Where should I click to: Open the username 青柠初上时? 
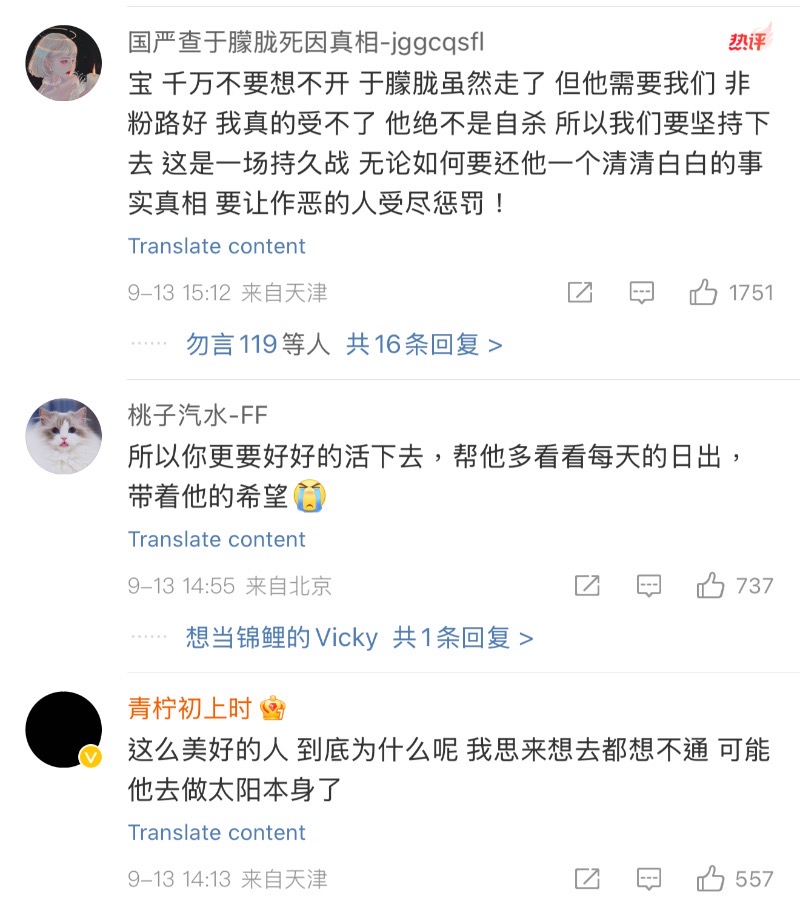coord(190,709)
